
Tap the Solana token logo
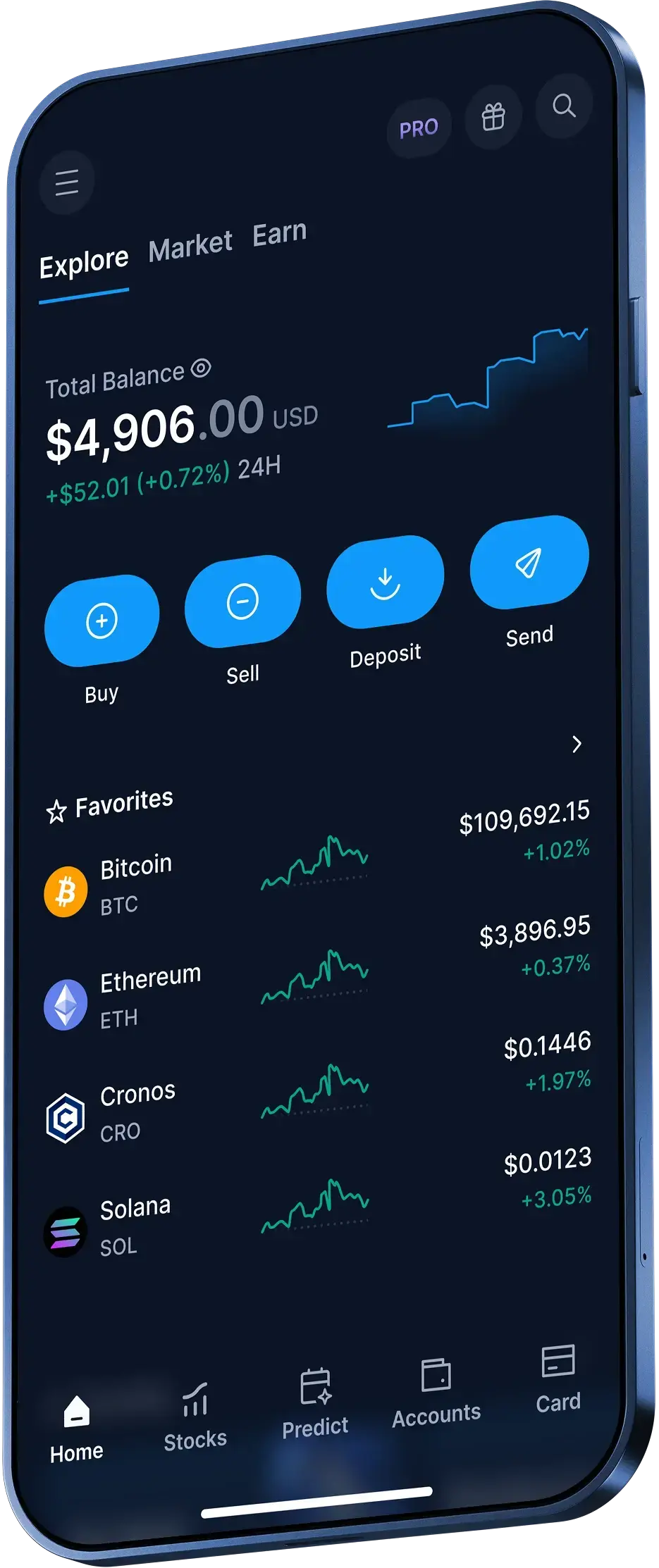coord(67,1231)
